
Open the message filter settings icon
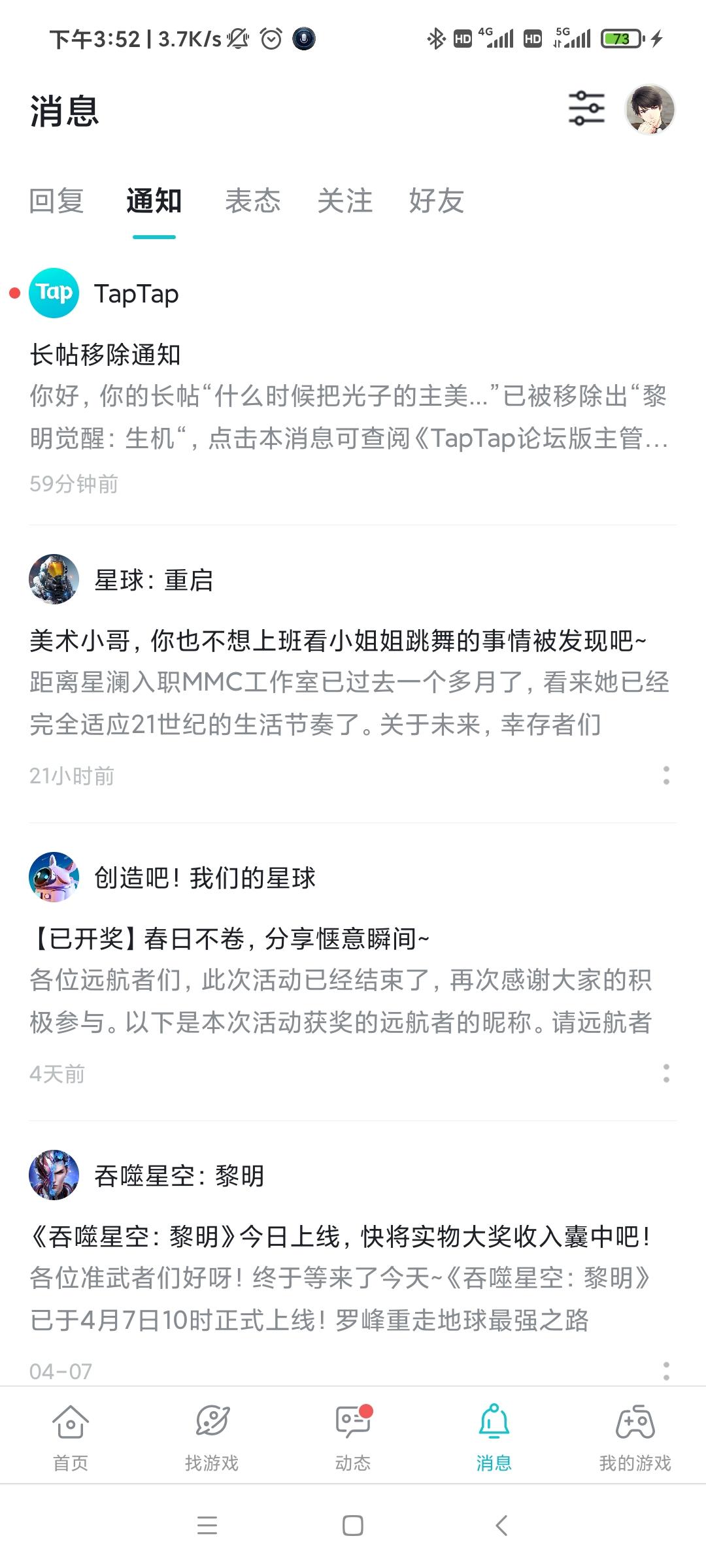pos(585,110)
